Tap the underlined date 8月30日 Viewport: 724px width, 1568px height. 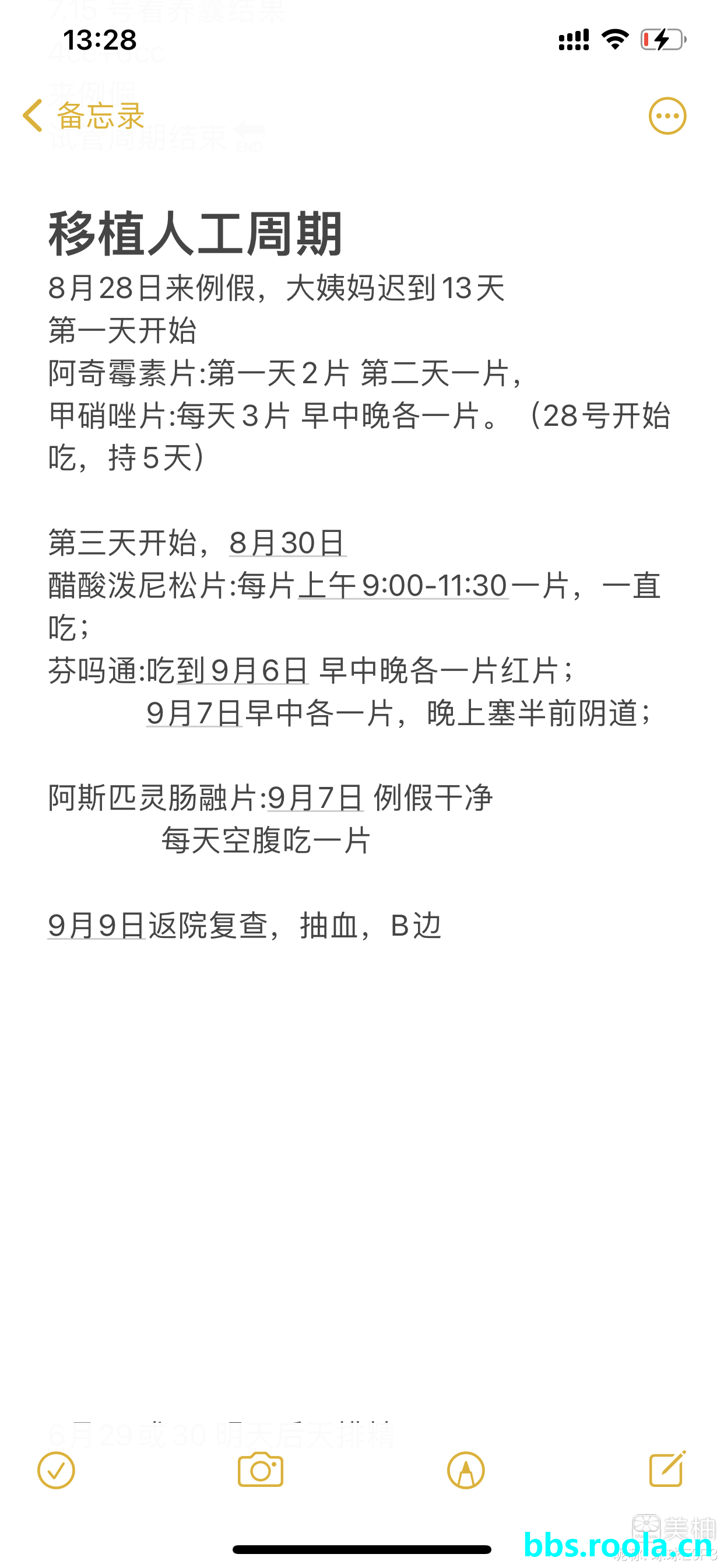pos(288,543)
